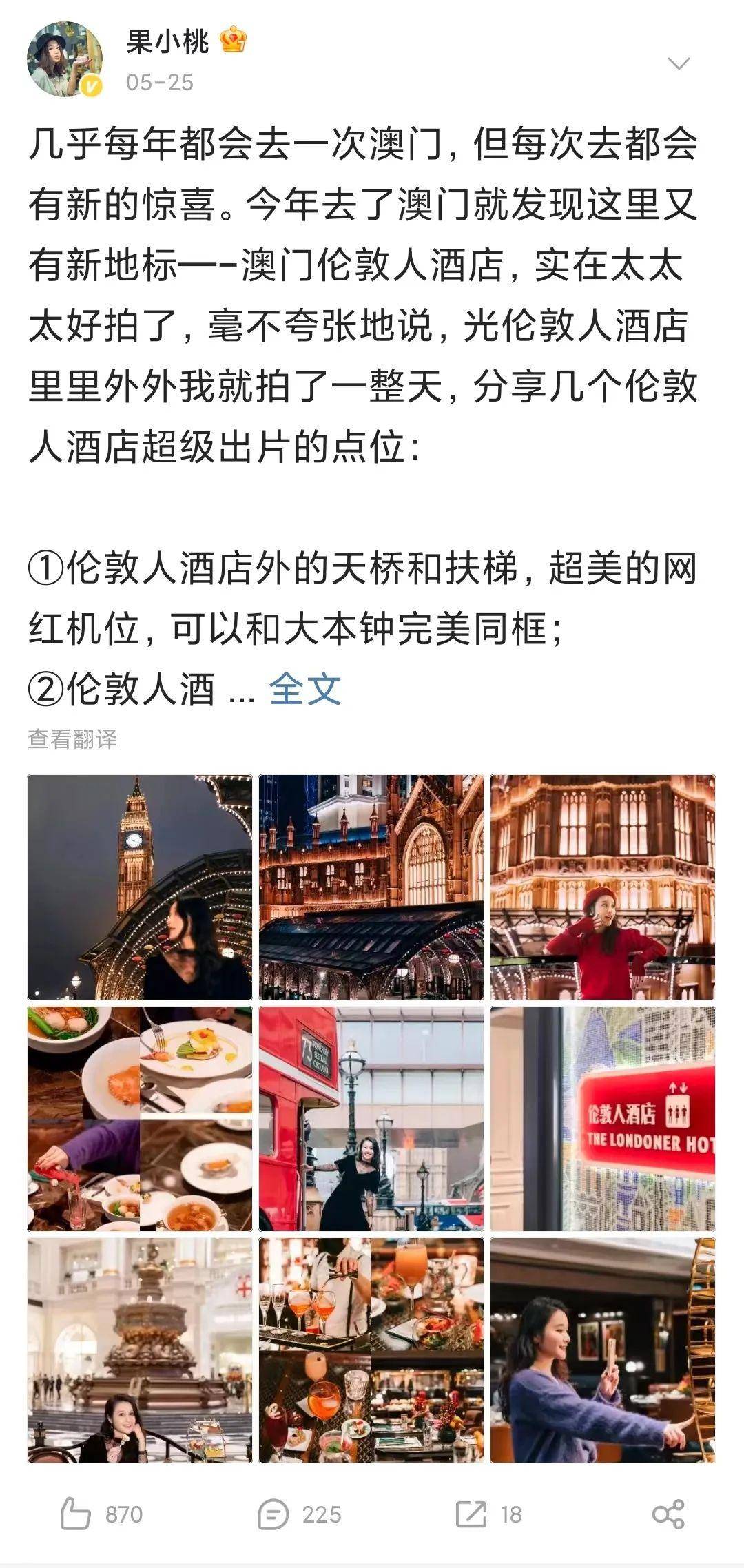Open the Big Ben night photo
744x1568 pixels.
(140, 887)
